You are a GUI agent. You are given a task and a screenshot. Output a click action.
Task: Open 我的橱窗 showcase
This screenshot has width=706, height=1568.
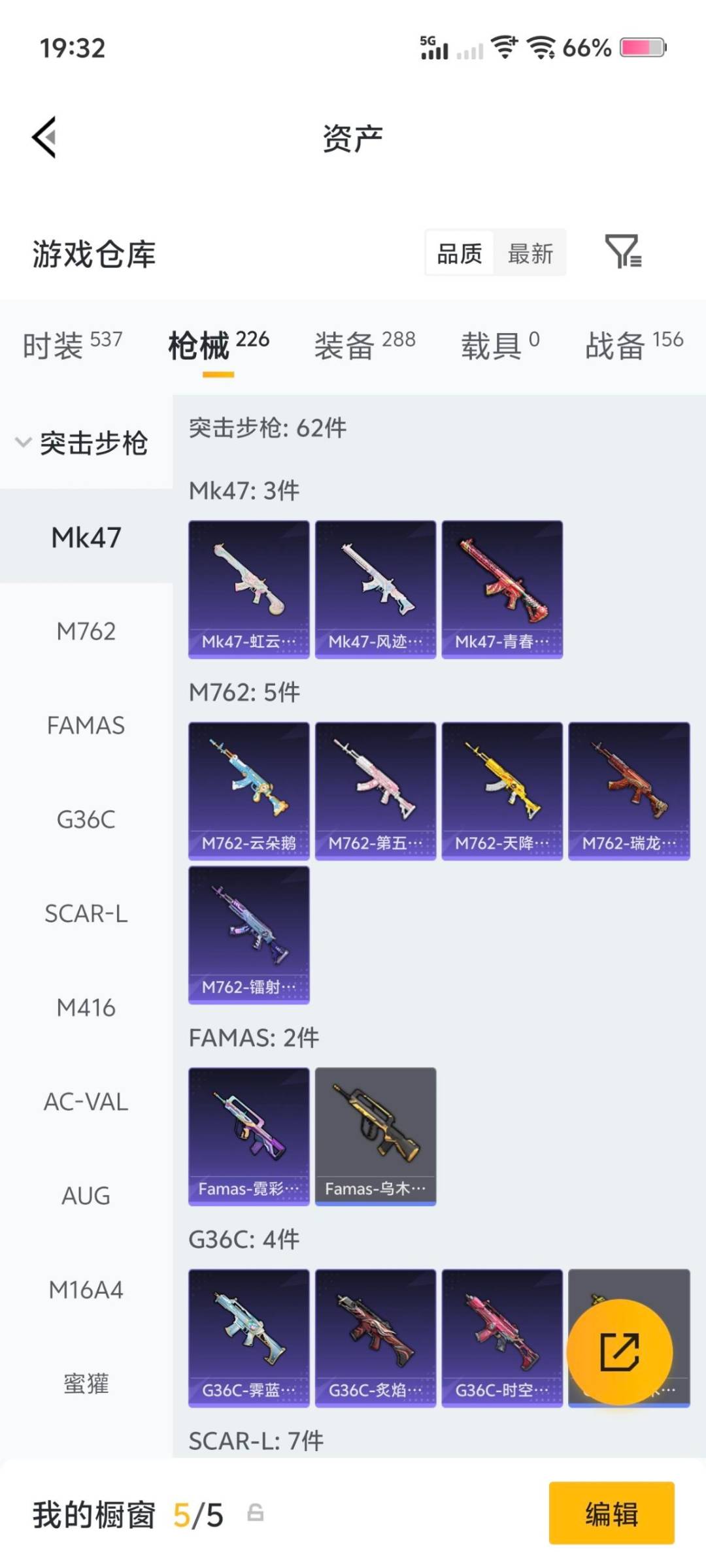(98, 1514)
